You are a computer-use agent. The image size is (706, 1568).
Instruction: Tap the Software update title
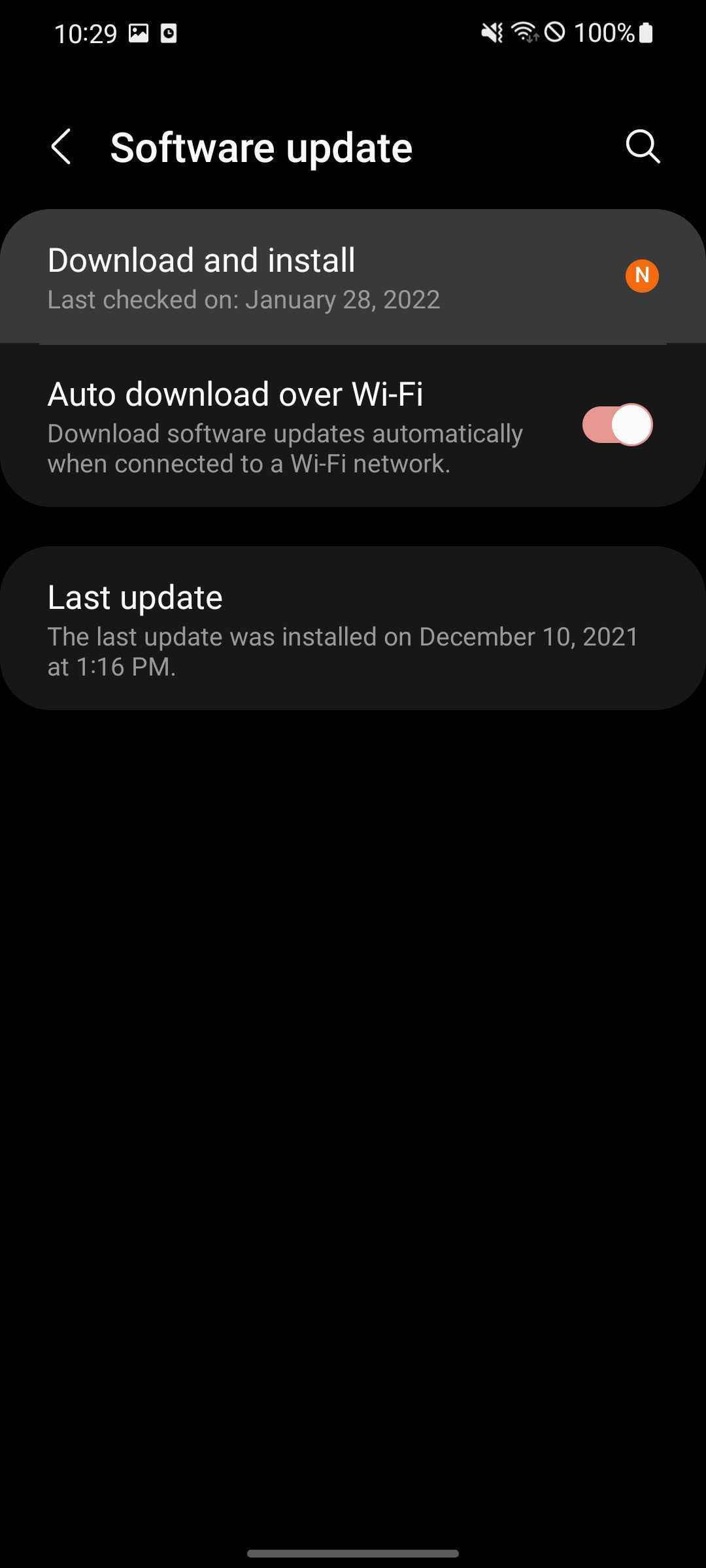tap(261, 146)
